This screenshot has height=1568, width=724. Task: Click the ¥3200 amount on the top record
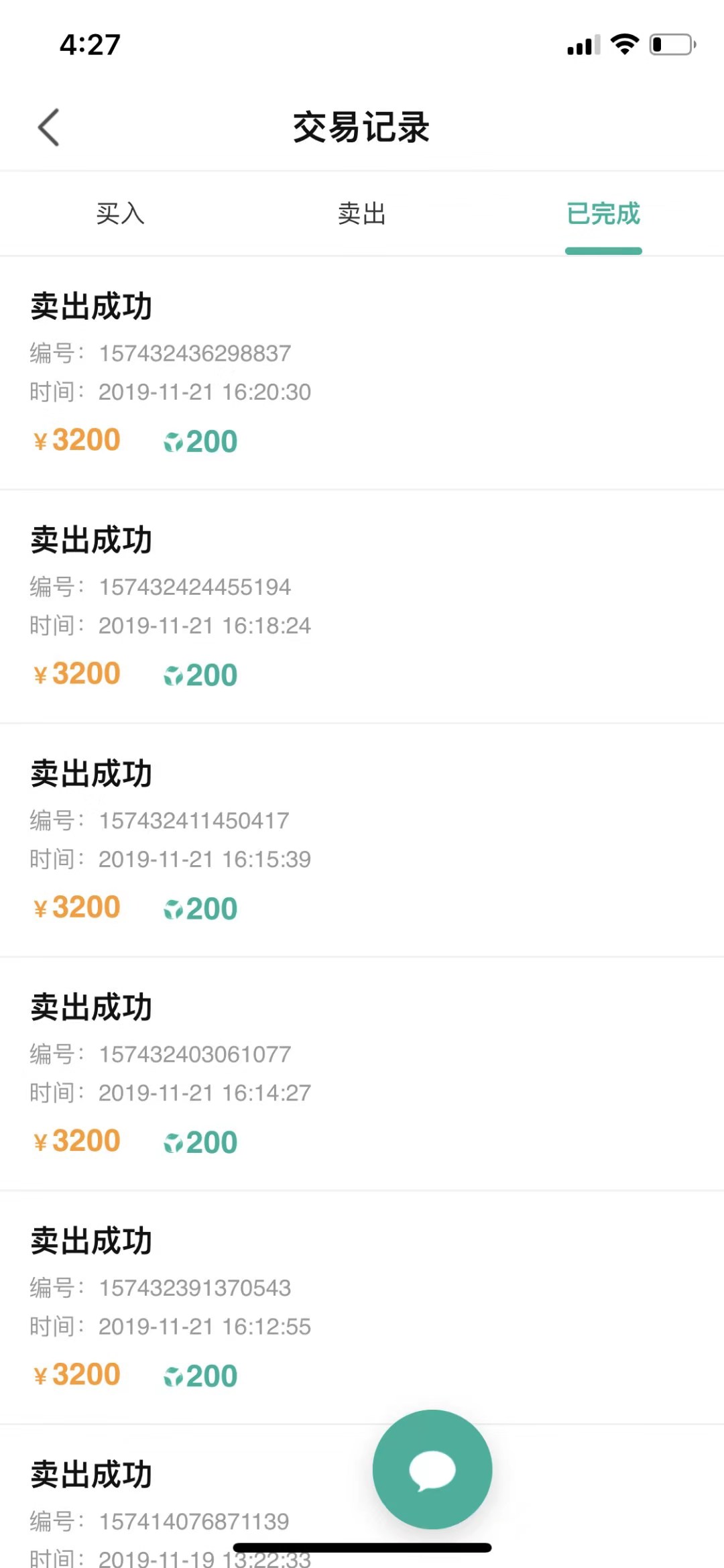[76, 440]
